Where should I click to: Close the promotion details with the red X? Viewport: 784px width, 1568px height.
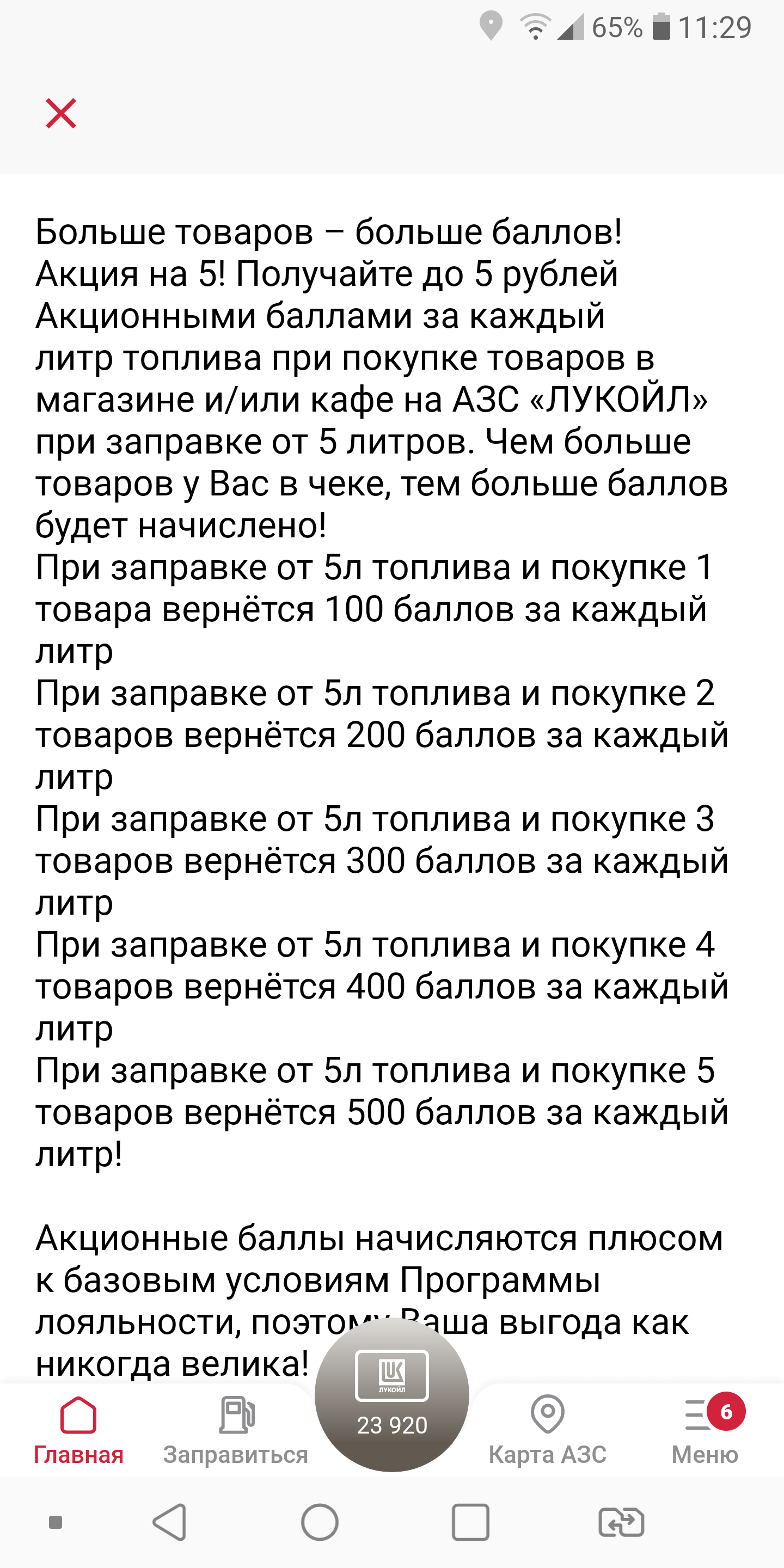click(x=61, y=113)
